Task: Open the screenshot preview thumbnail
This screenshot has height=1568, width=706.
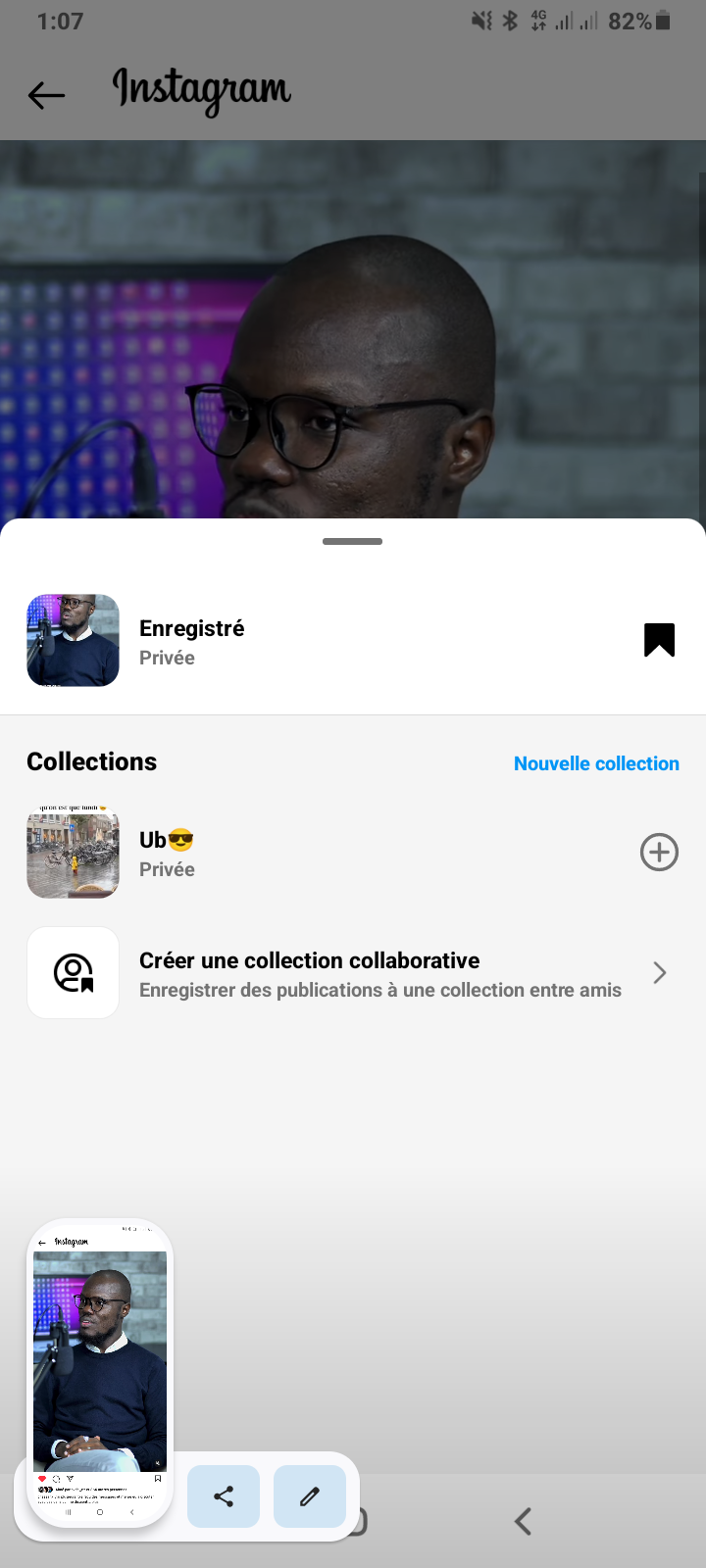Action: pos(100,1372)
